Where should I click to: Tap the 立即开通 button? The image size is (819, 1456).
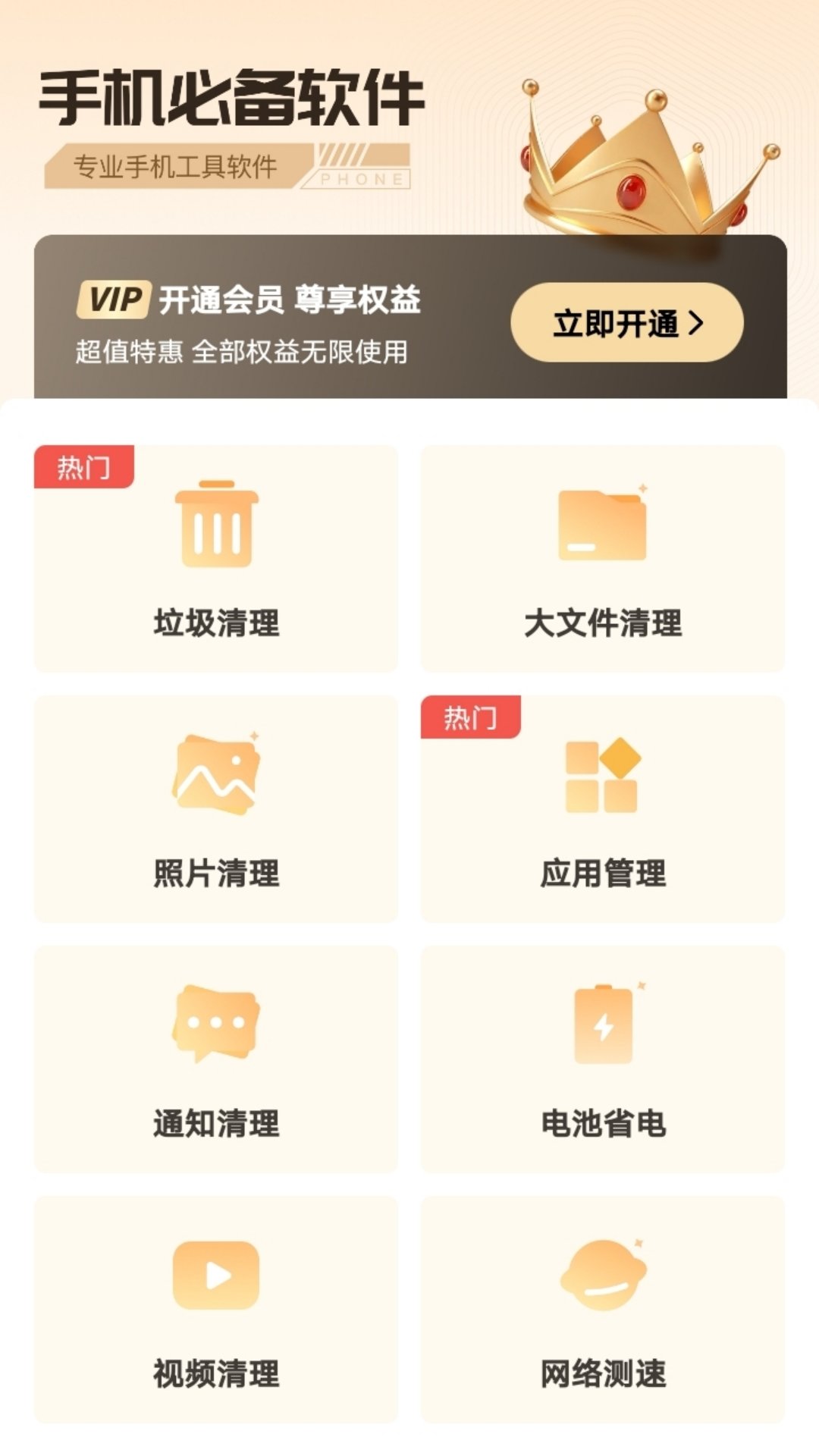[626, 322]
